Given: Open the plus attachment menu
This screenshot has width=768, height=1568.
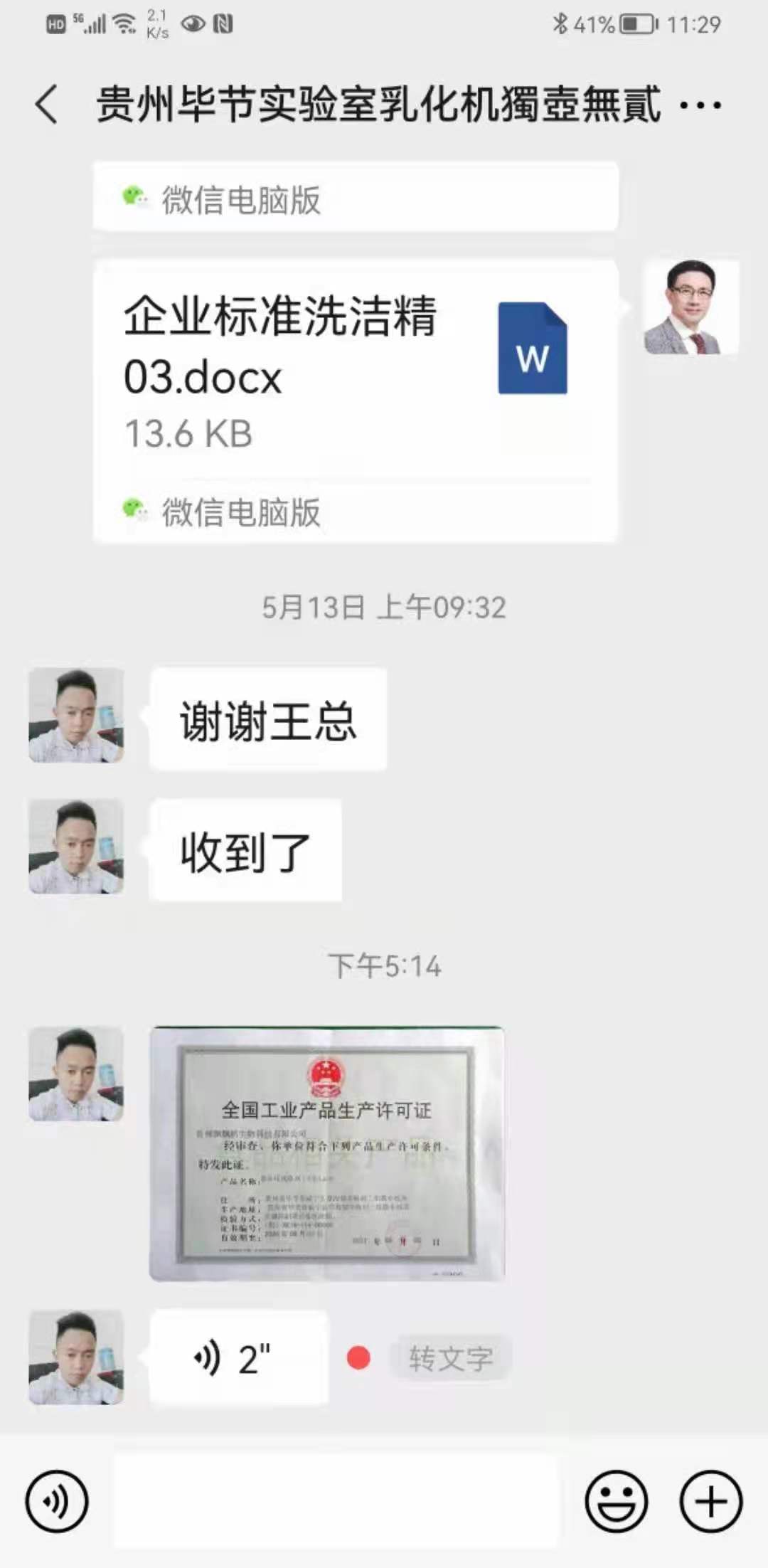Looking at the screenshot, I should point(711,1501).
